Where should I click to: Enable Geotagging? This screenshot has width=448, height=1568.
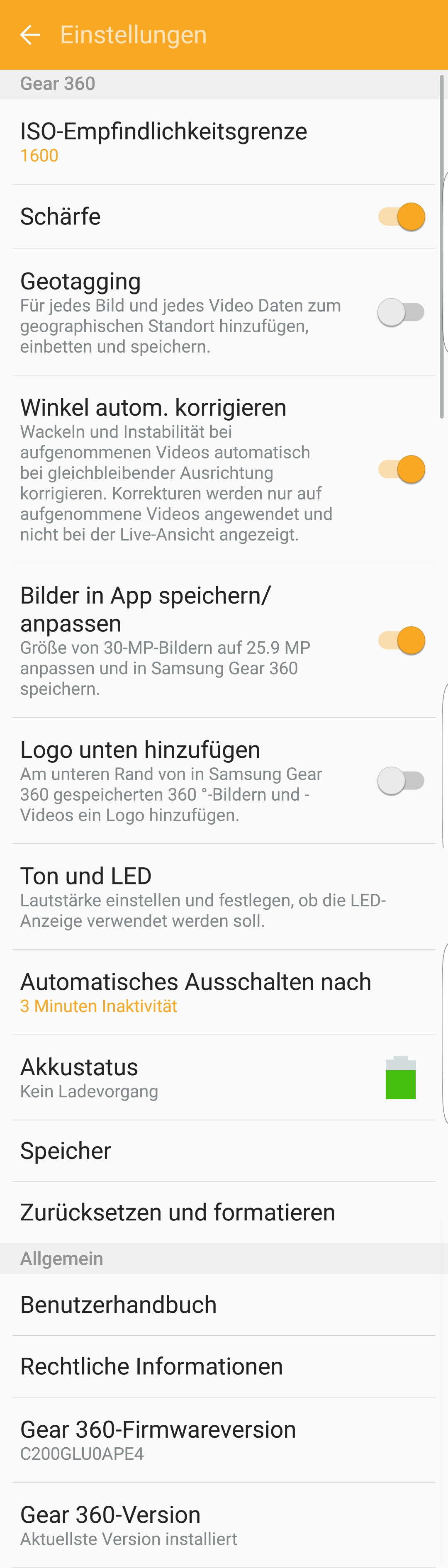coord(401,312)
